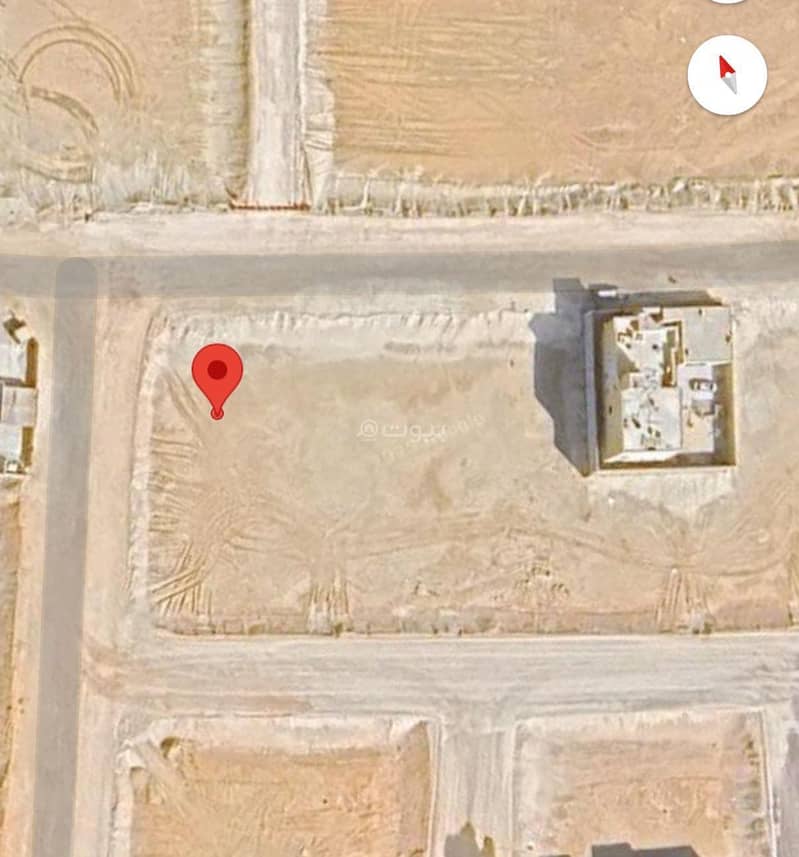This screenshot has height=857, width=799.
Task: Tap the compass to reset map orientation
Action: [727, 75]
